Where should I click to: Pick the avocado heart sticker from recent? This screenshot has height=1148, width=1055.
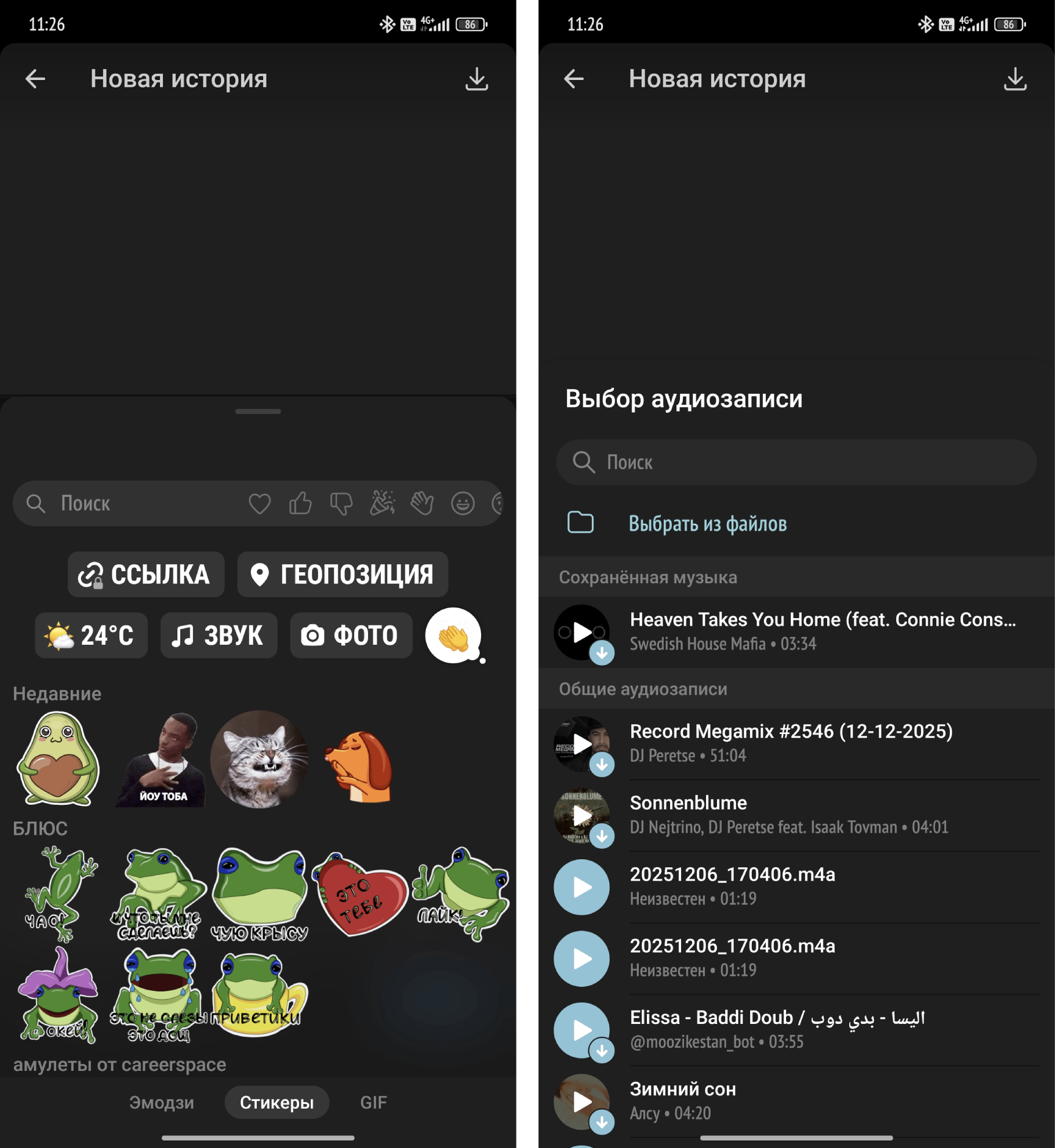pos(57,759)
